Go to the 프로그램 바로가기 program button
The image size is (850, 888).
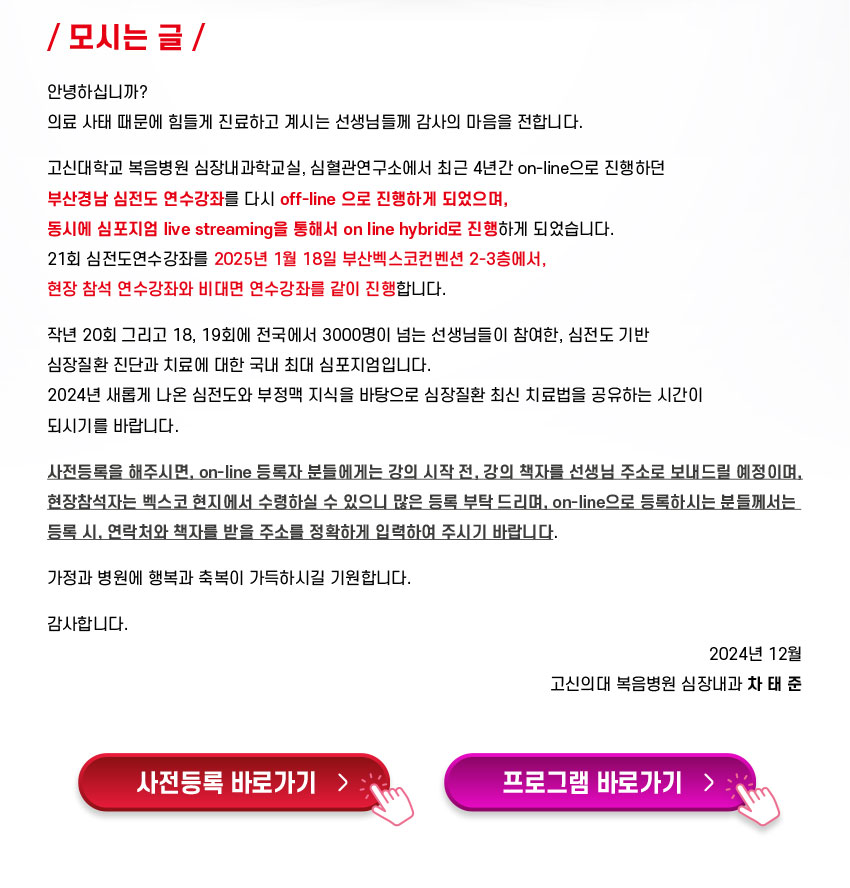click(599, 782)
